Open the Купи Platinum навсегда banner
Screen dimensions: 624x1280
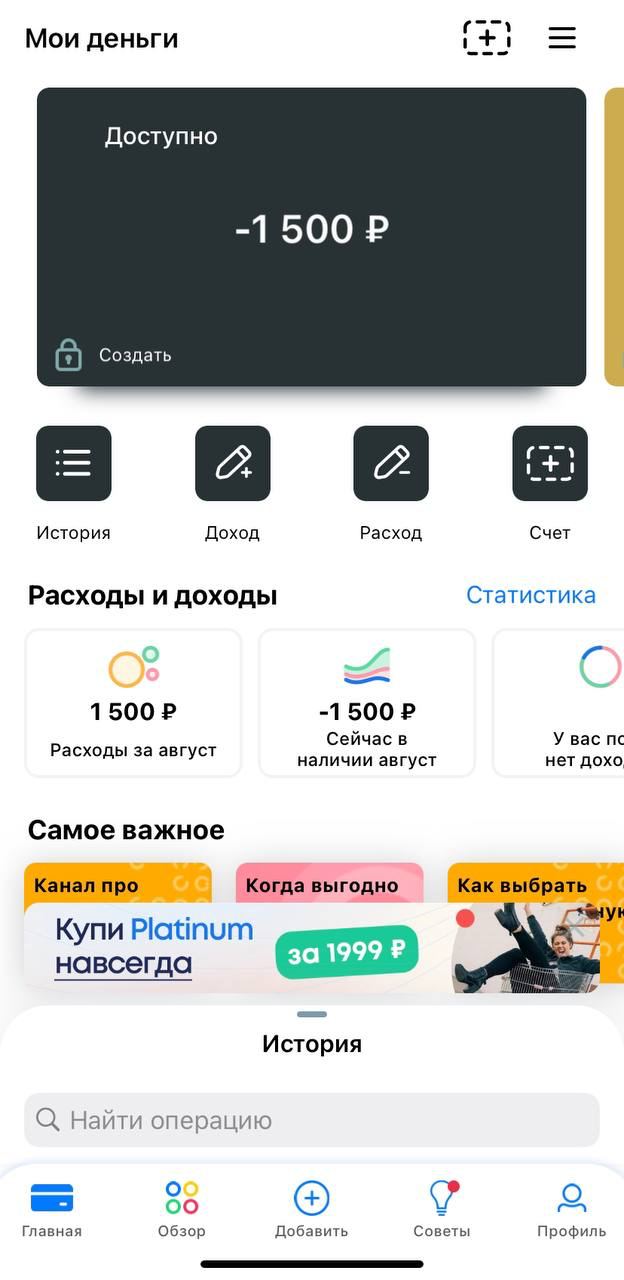(311, 947)
